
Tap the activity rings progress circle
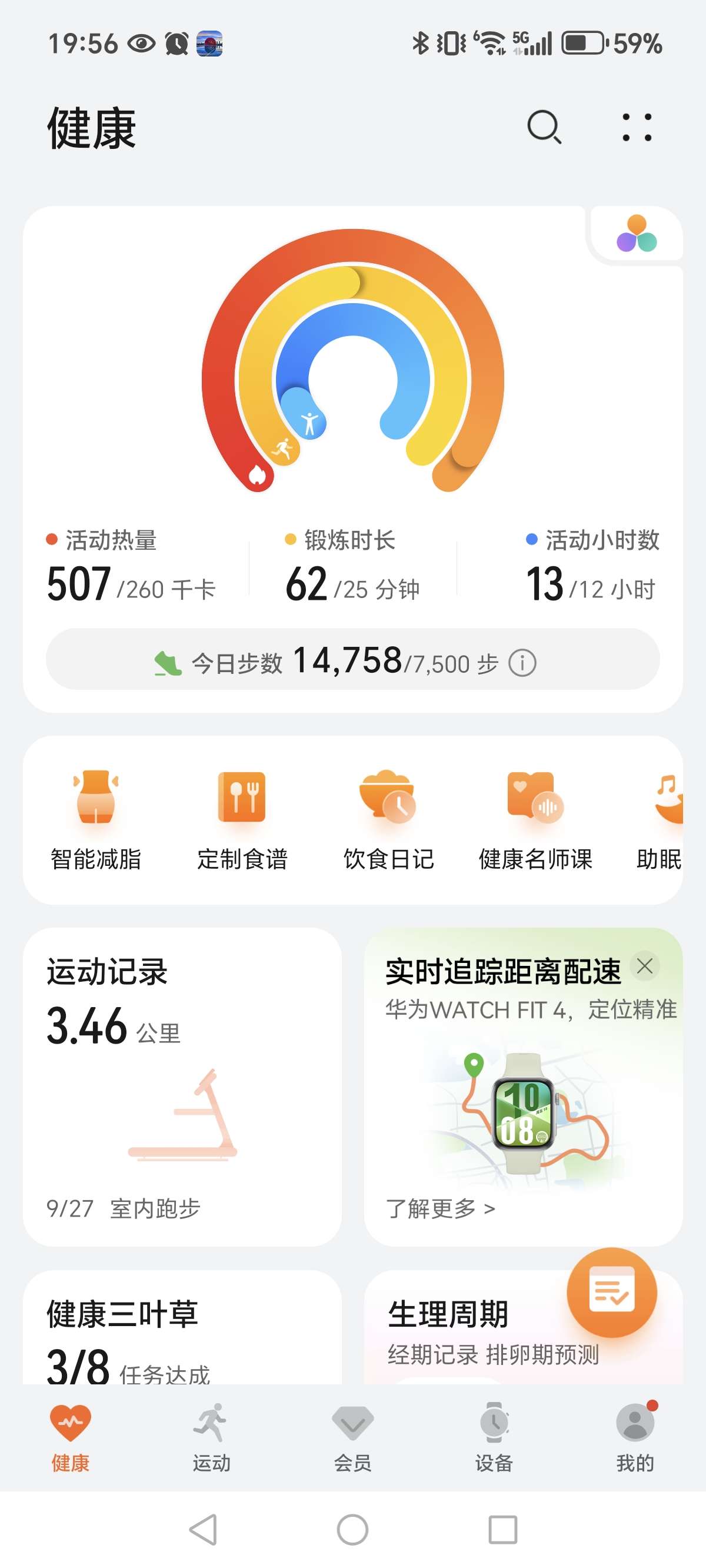352,377
